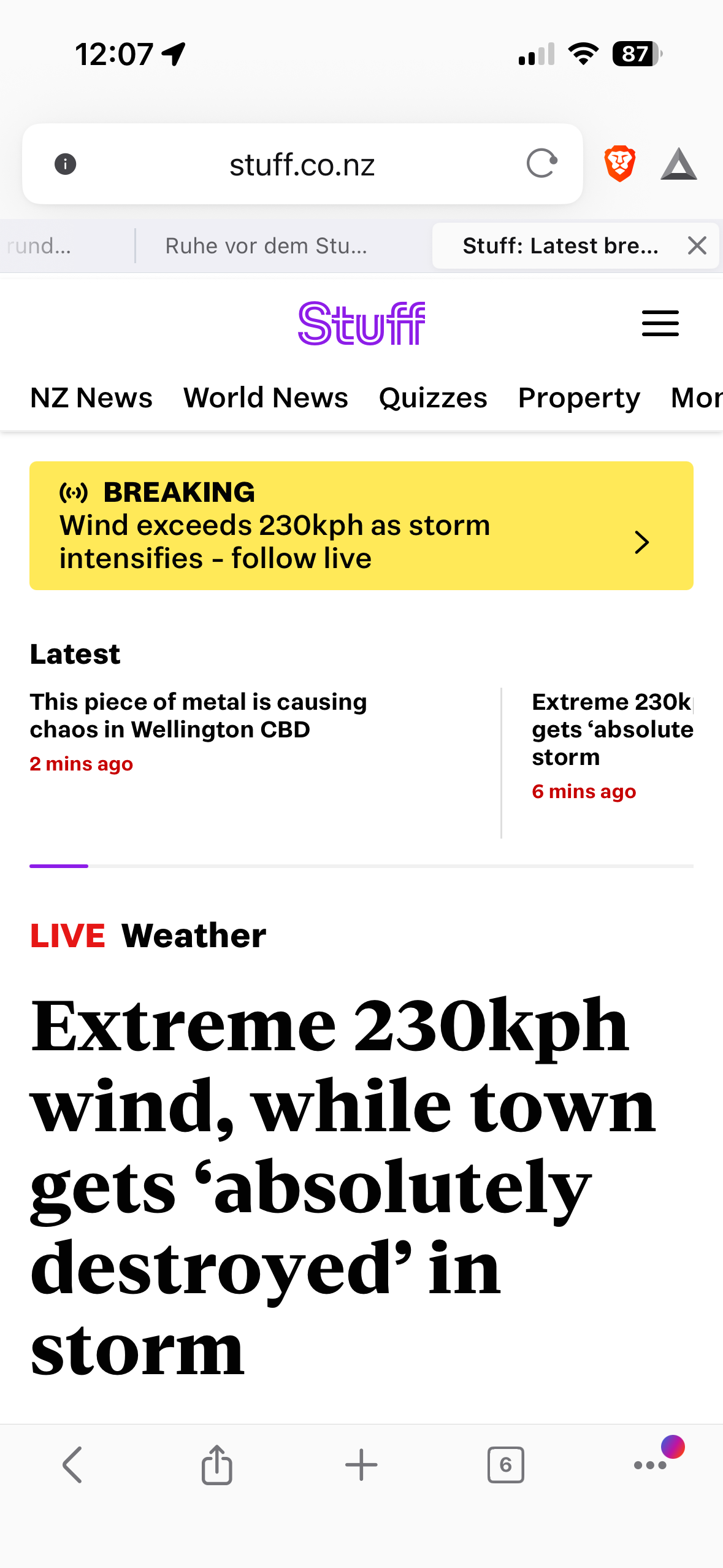
Task: Open breaking news storm live banner
Action: tap(361, 526)
